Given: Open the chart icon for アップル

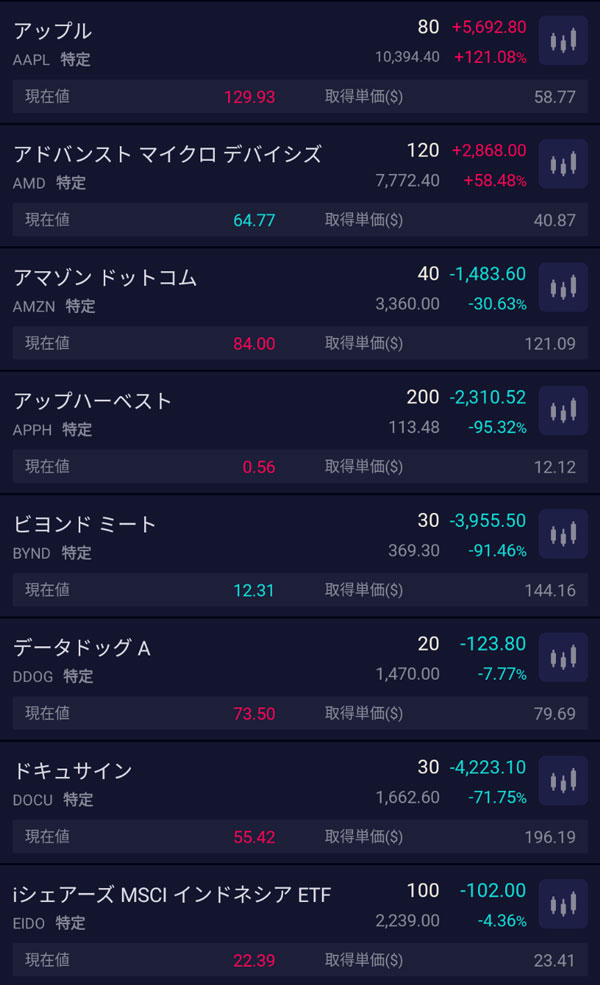Looking at the screenshot, I should coord(563,42).
